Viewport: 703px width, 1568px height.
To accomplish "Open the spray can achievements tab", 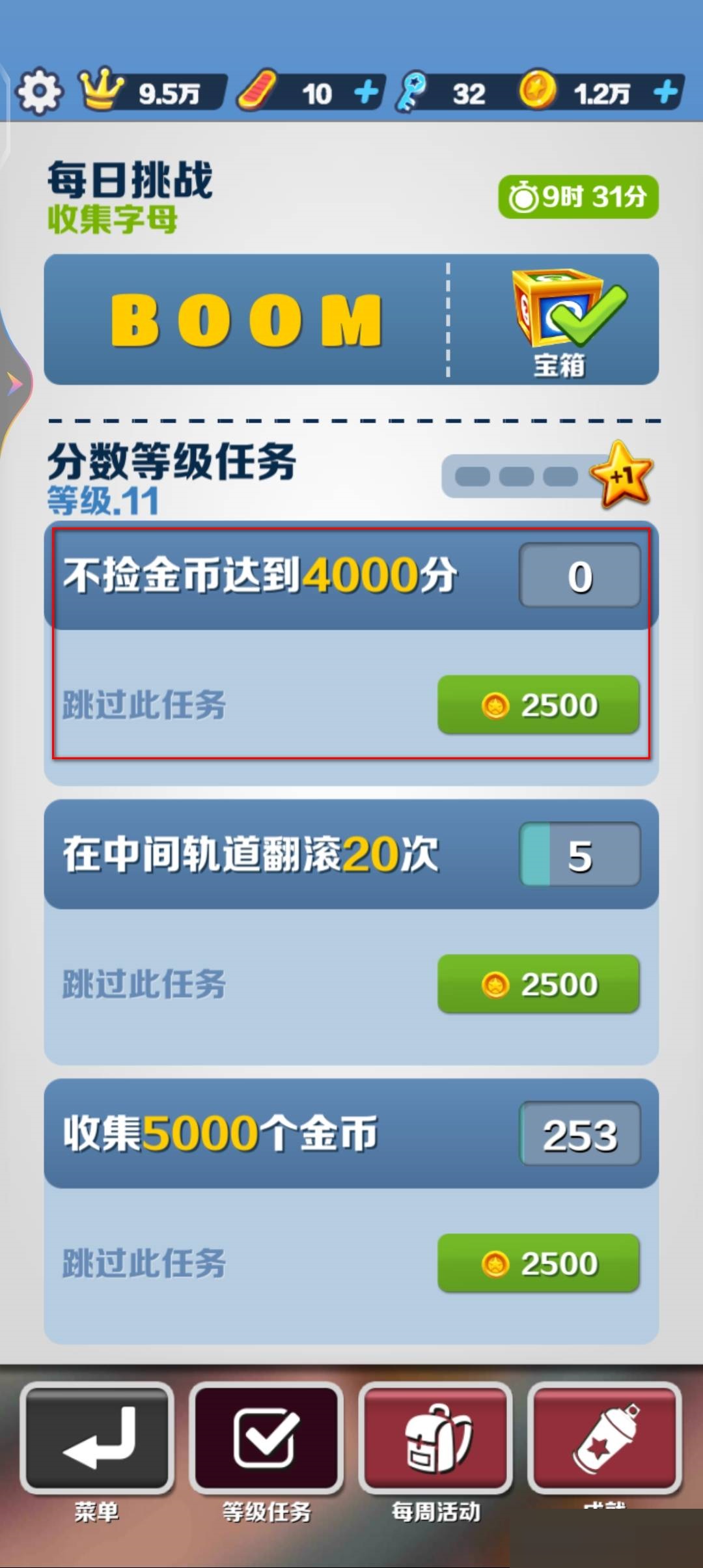I will [605, 1438].
